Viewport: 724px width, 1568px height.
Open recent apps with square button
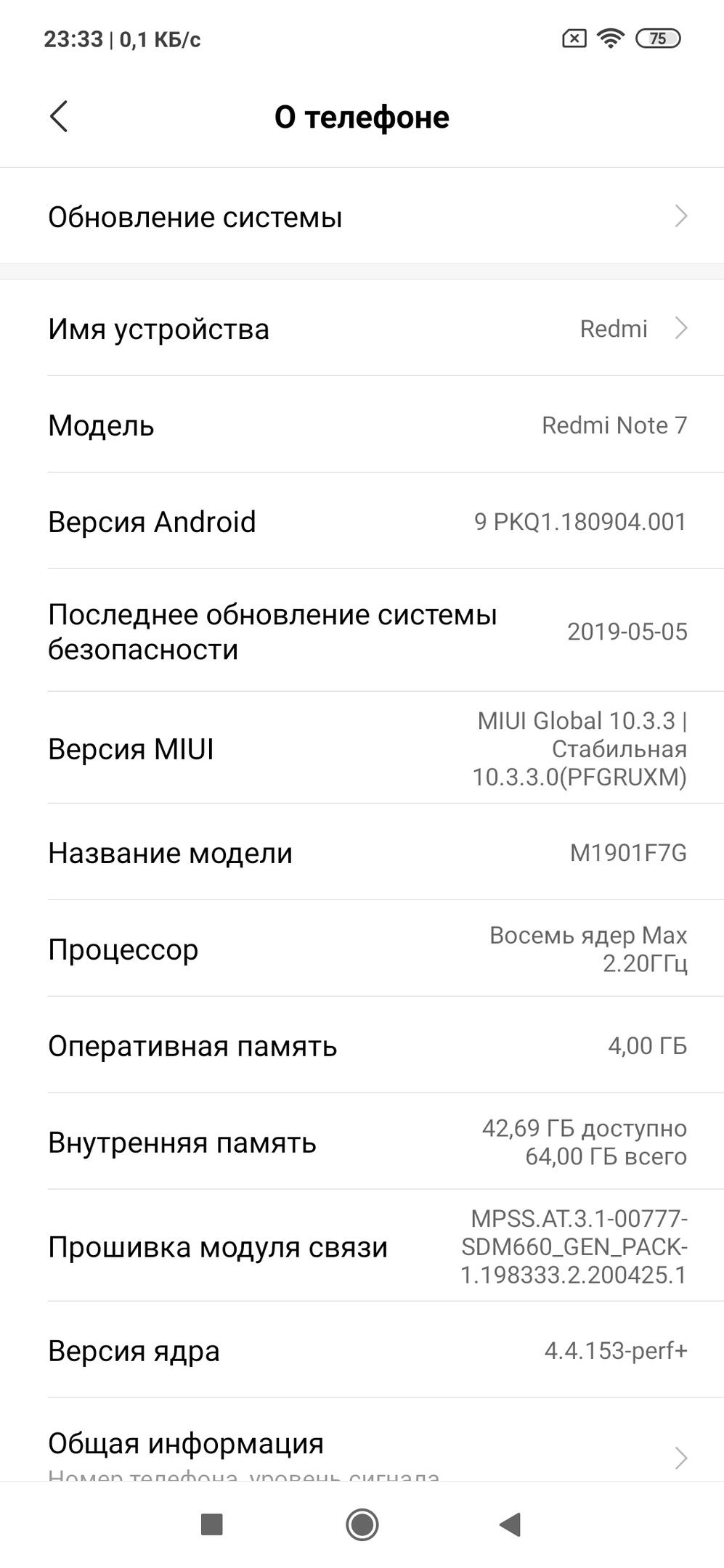pos(211,1524)
